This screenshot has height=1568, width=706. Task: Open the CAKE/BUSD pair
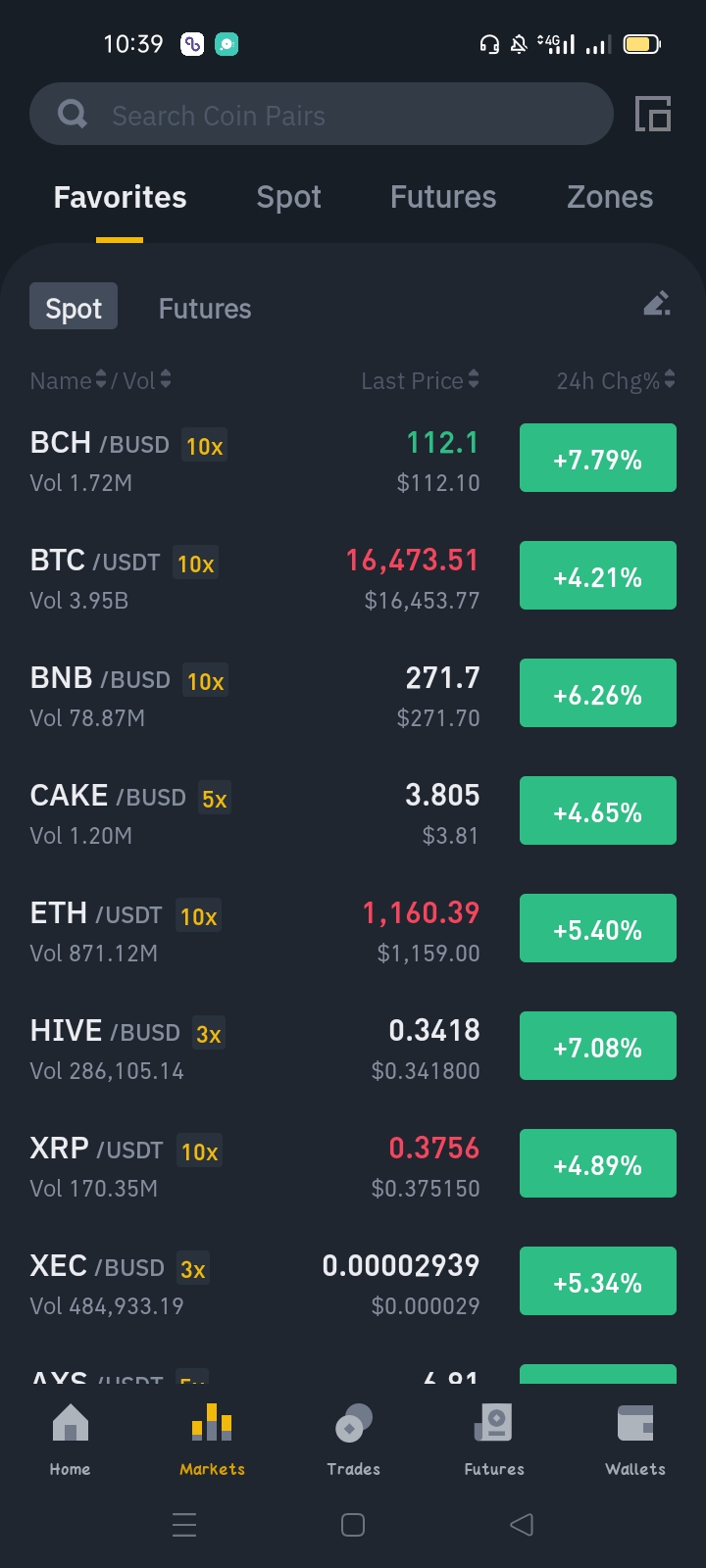coord(353,813)
